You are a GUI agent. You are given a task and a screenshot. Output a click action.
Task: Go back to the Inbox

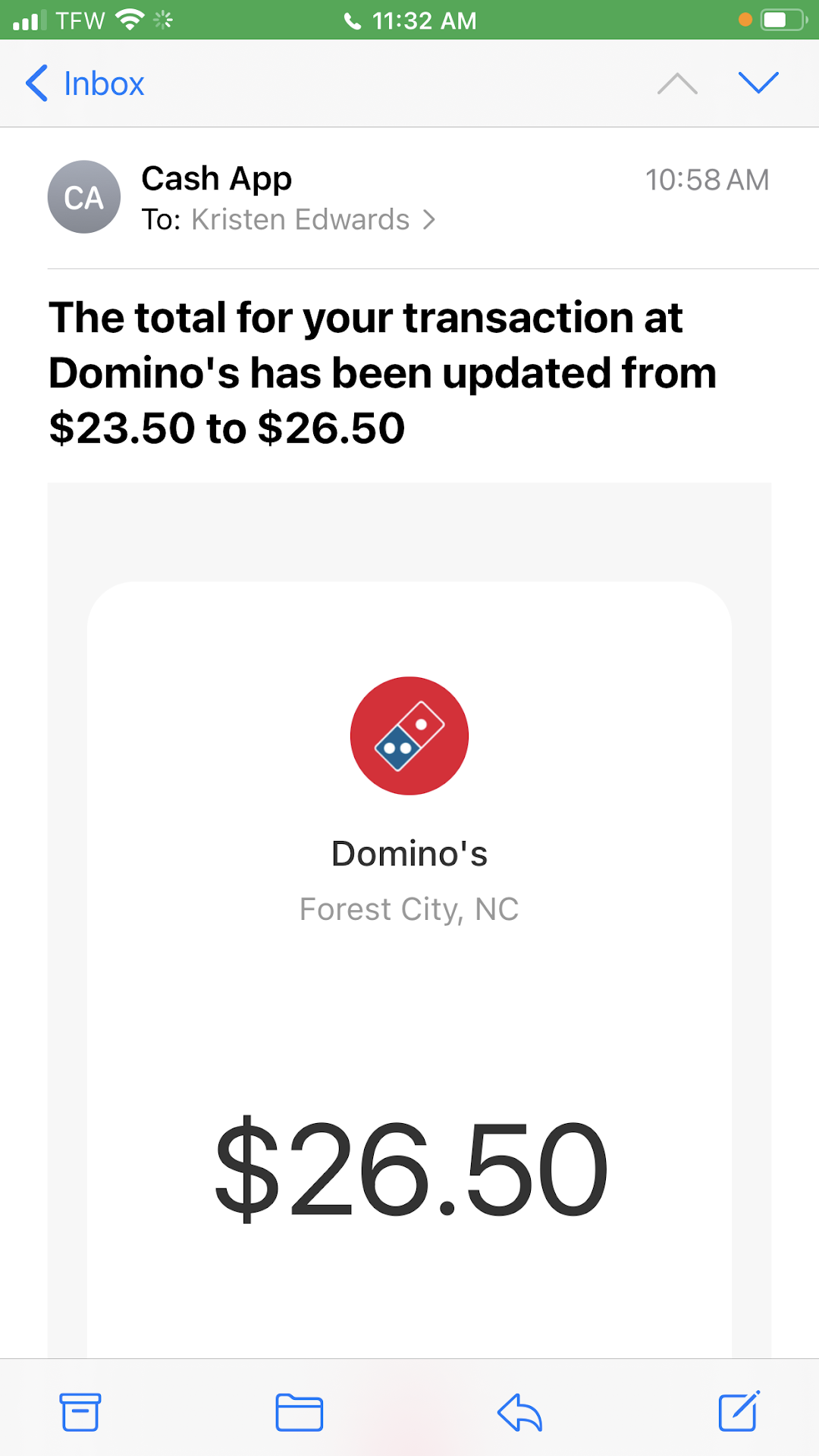tap(85, 83)
